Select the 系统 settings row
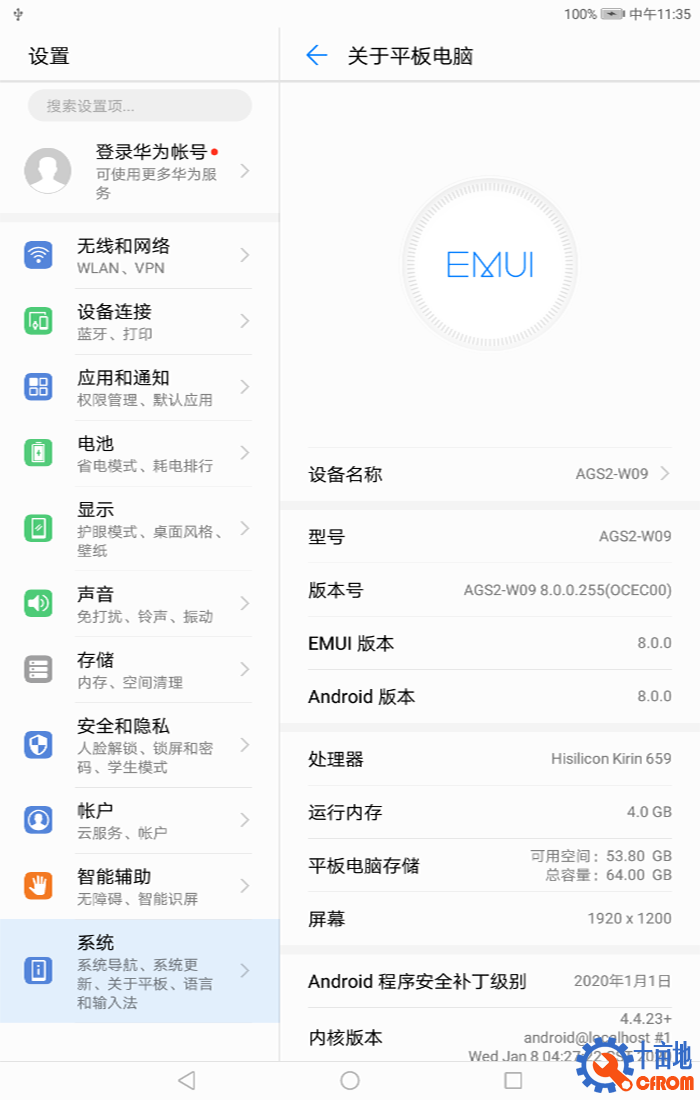700x1100 pixels. 140,971
